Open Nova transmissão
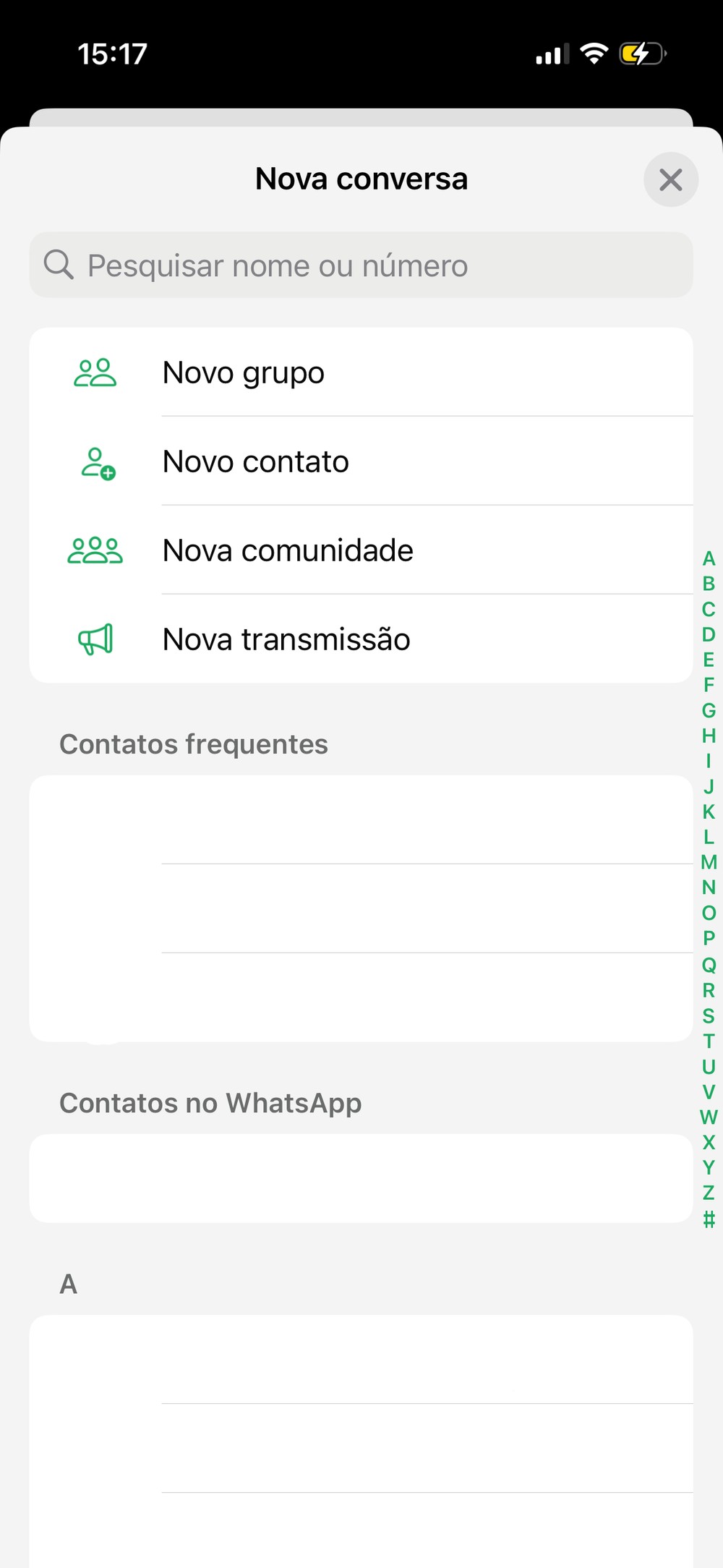The height and width of the screenshot is (1568, 723). (x=361, y=640)
